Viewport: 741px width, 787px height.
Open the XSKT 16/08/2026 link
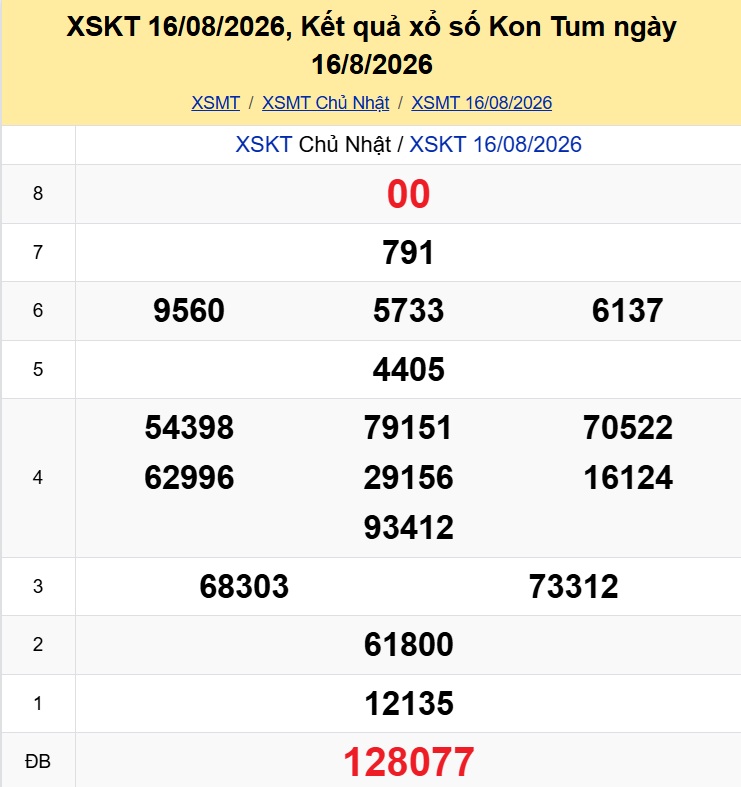(x=496, y=145)
